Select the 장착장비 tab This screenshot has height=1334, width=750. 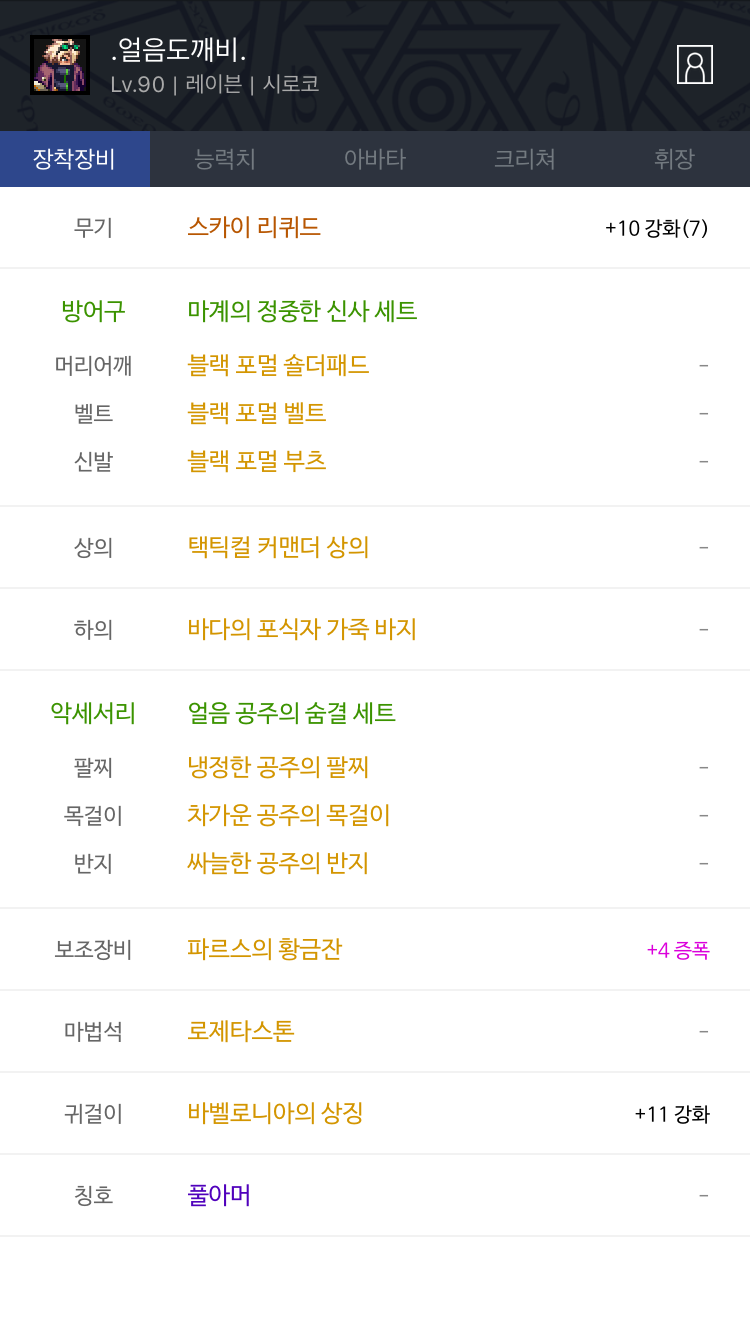[x=75, y=159]
